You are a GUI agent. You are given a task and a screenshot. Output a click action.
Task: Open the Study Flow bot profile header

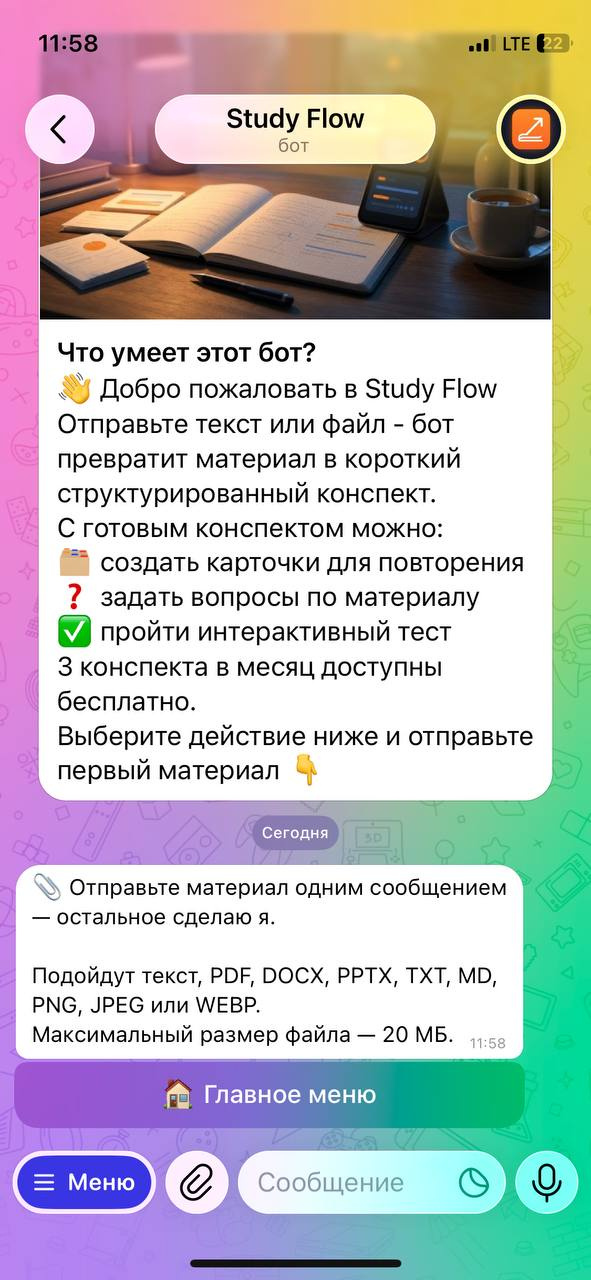295,129
